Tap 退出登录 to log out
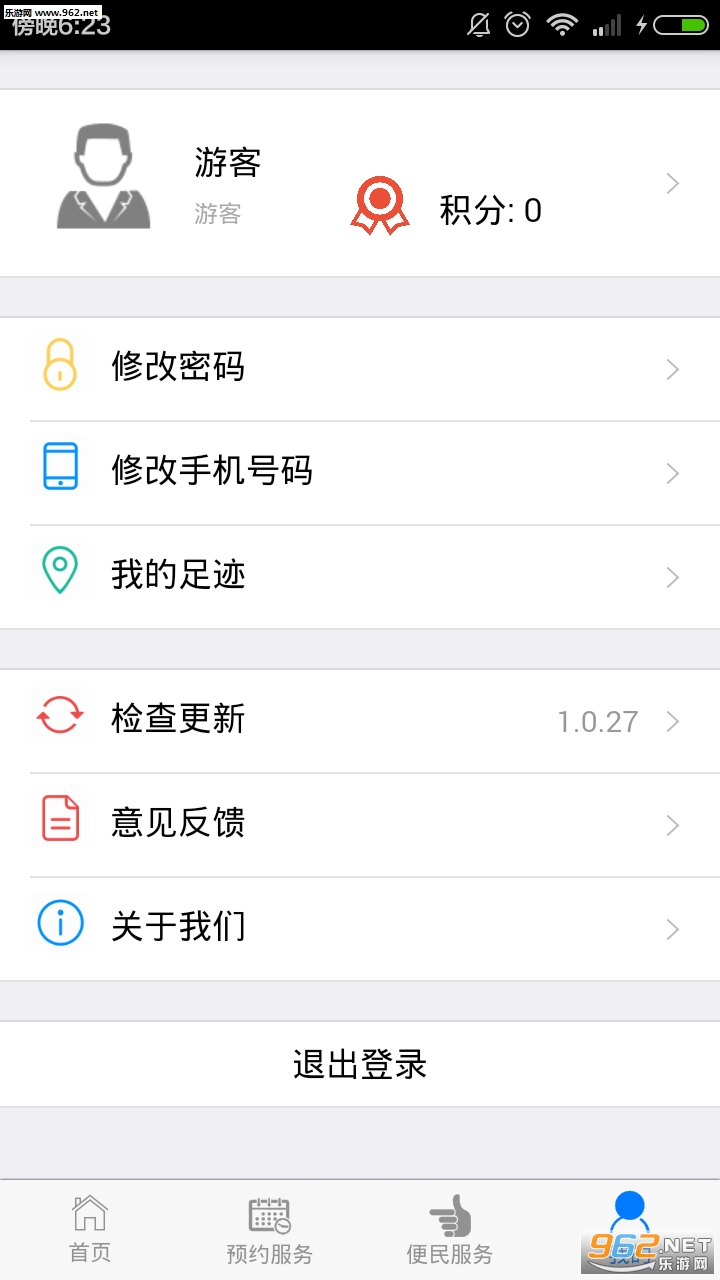Screen dimensions: 720x1280 [360, 1064]
